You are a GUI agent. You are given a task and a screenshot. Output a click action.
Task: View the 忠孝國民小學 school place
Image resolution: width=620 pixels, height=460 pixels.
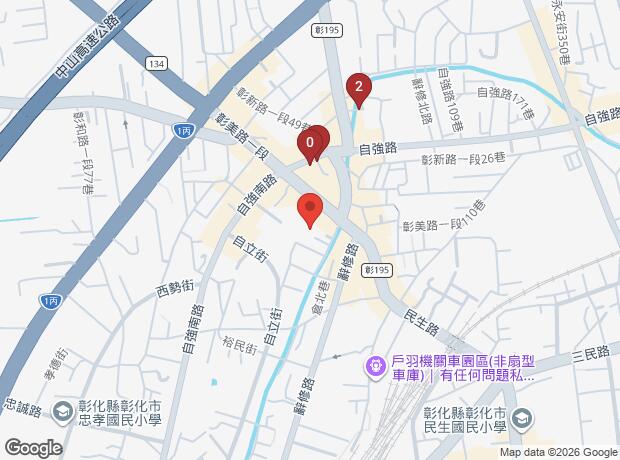click(62, 410)
